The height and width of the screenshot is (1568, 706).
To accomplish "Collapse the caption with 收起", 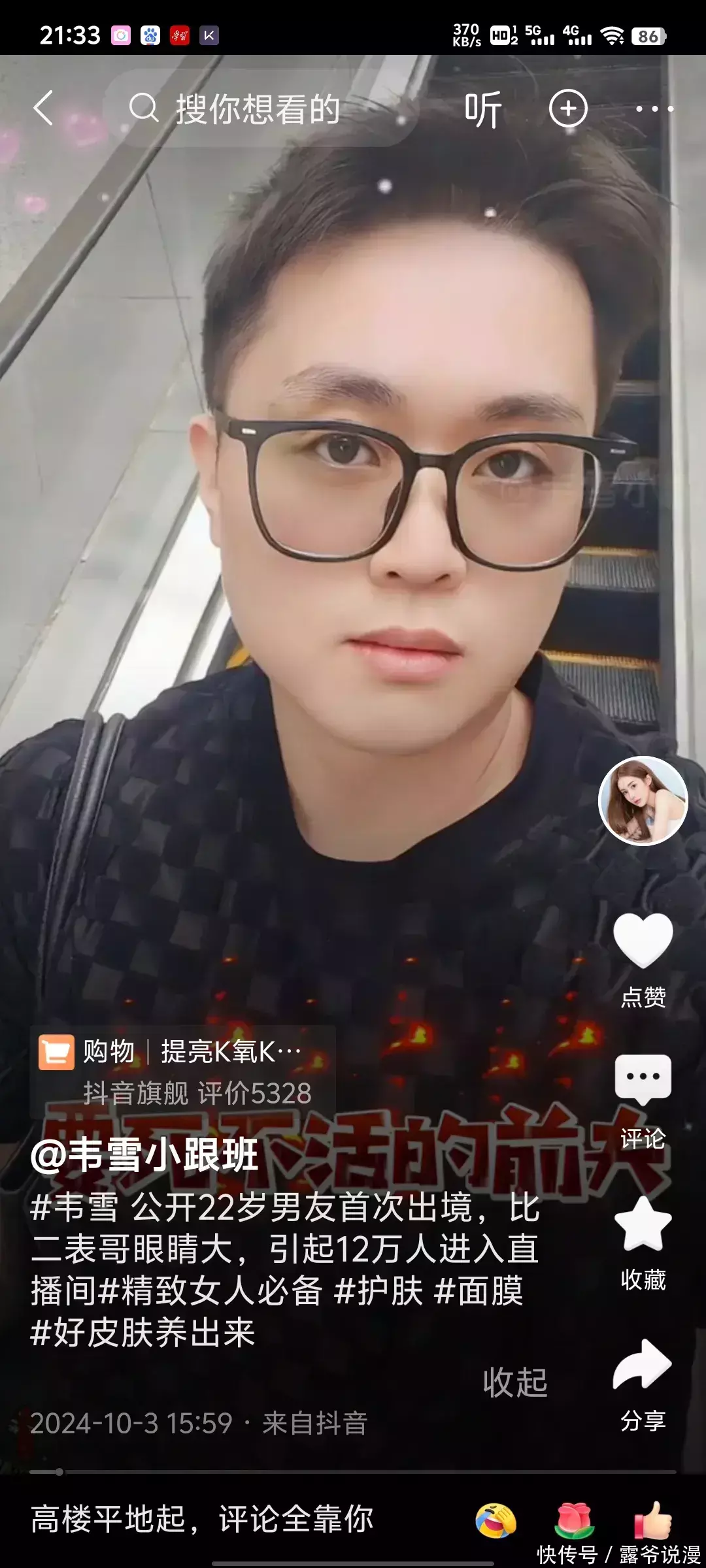I will [515, 1382].
